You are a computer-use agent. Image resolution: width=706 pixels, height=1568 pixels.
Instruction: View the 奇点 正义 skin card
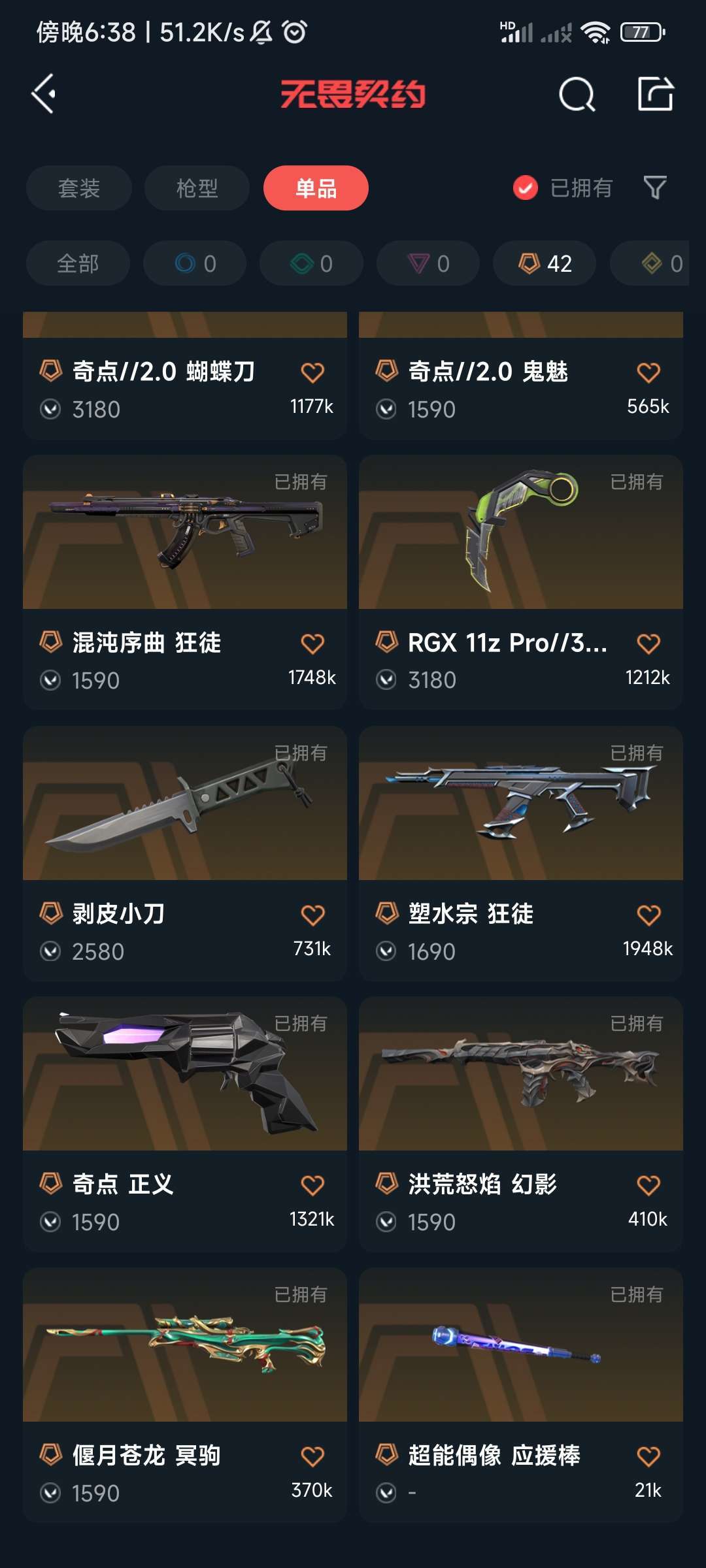(x=185, y=1124)
